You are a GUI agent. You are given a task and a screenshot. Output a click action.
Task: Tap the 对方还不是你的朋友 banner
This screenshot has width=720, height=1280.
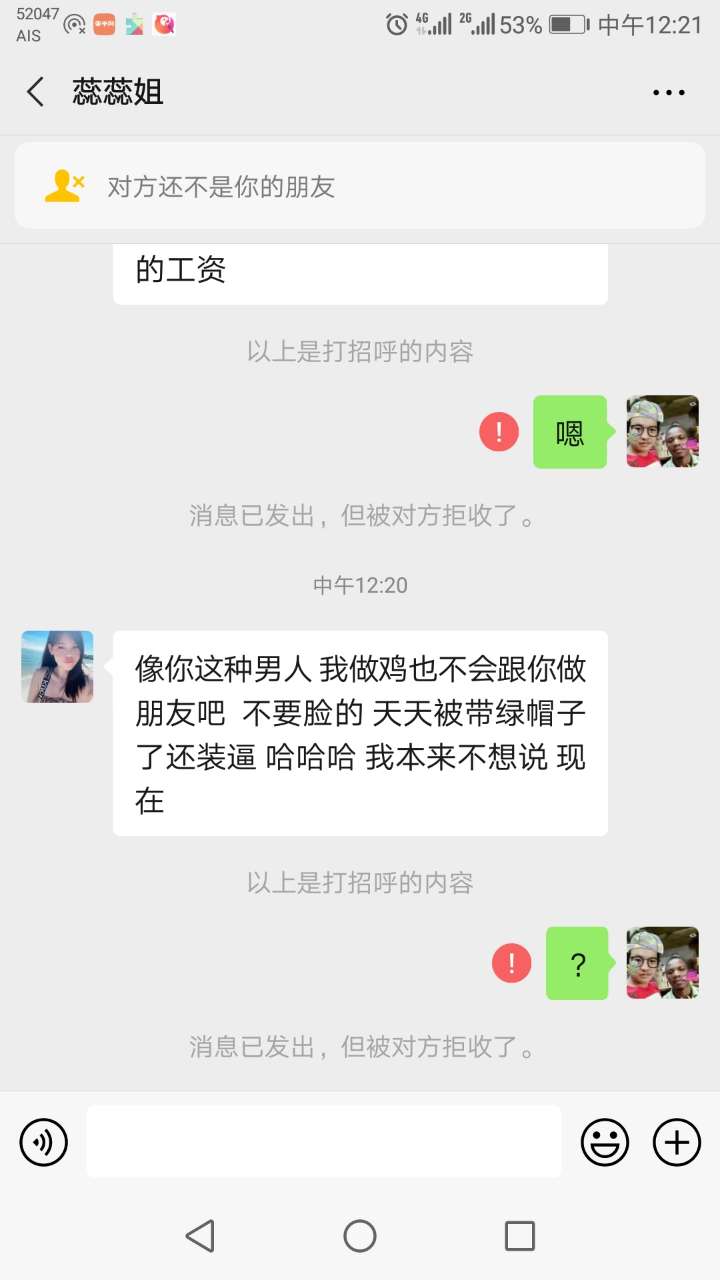pyautogui.click(x=360, y=186)
